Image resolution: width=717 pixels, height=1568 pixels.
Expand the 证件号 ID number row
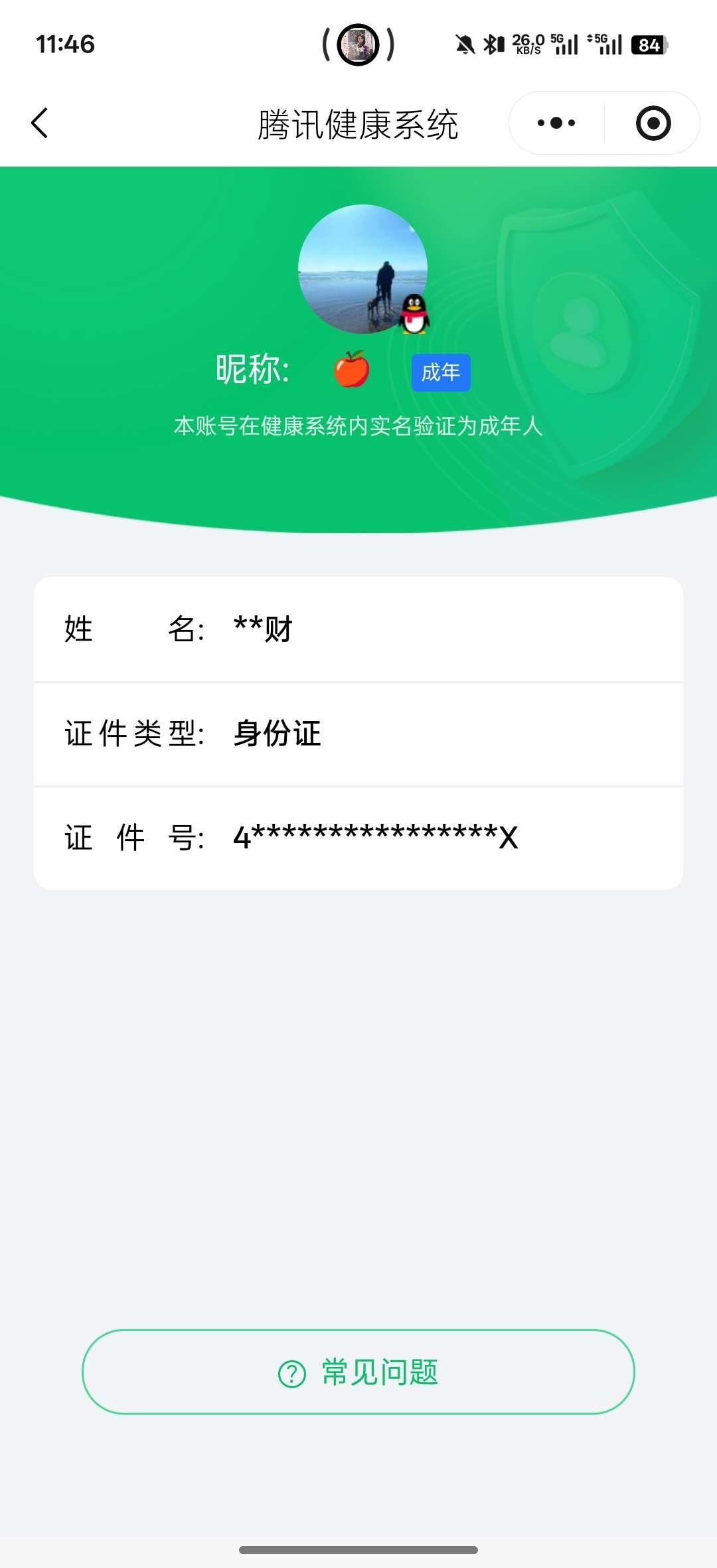pos(358,838)
